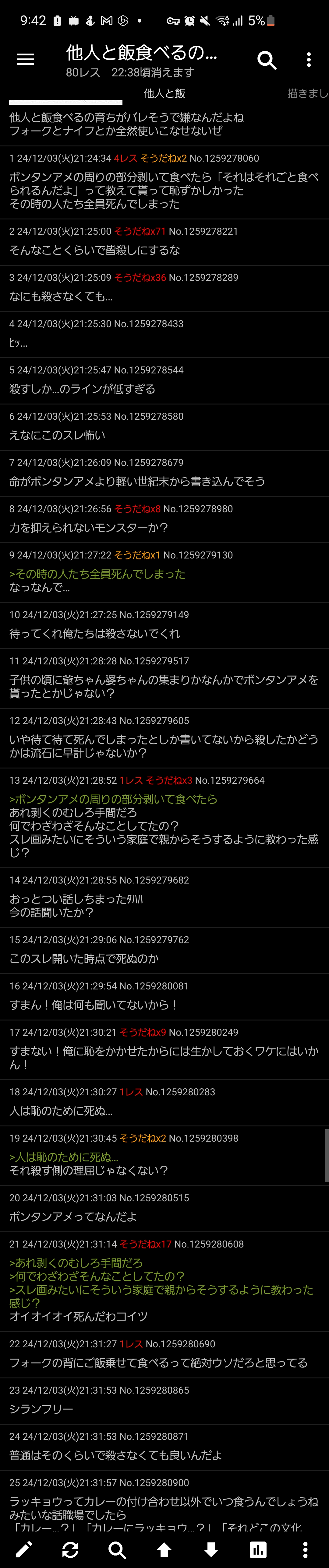Jump to the top with the up arrow
Screen dimensions: 329x1568
tap(164, 1549)
